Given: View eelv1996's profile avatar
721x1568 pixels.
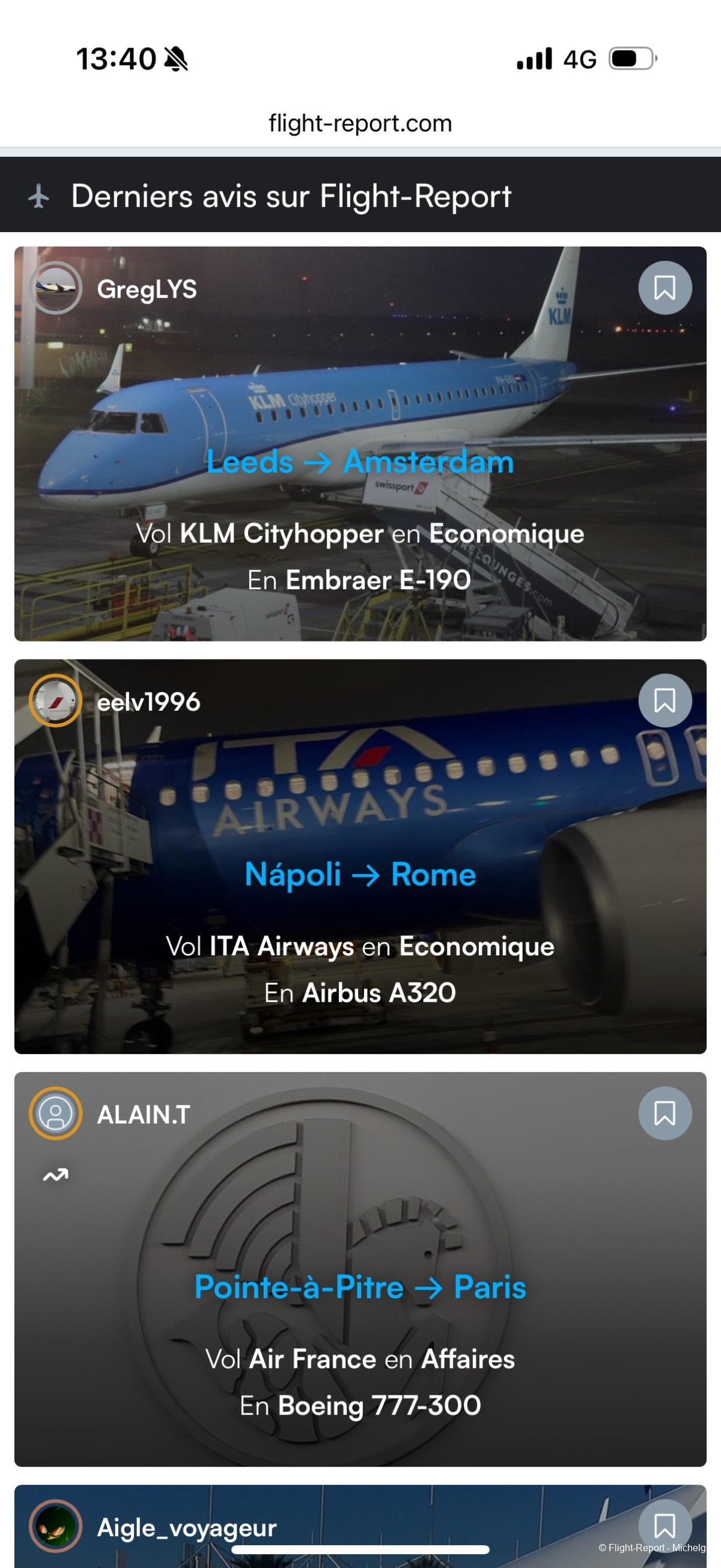Looking at the screenshot, I should (x=56, y=700).
